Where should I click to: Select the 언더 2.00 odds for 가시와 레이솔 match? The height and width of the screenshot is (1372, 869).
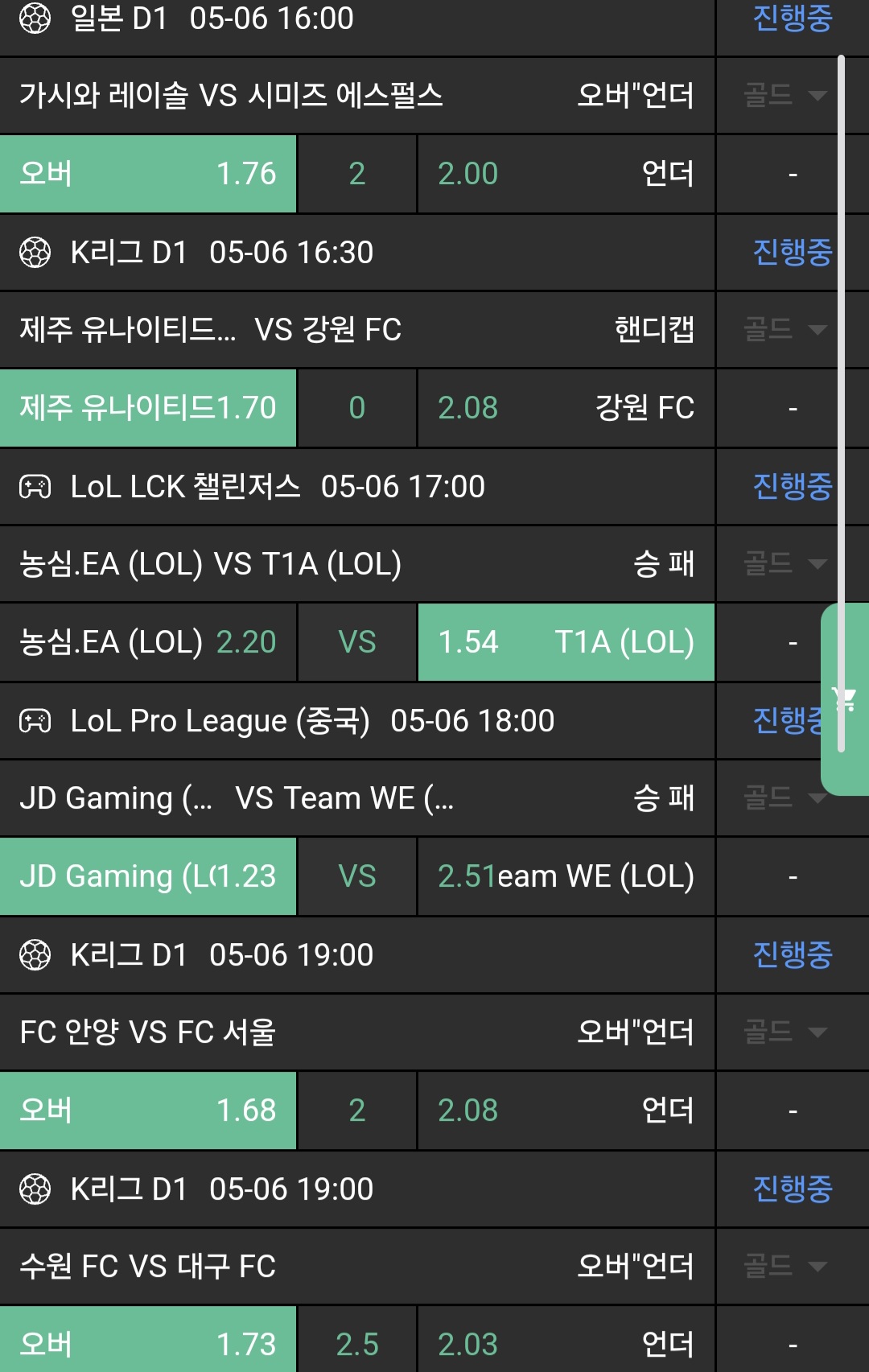[566, 174]
